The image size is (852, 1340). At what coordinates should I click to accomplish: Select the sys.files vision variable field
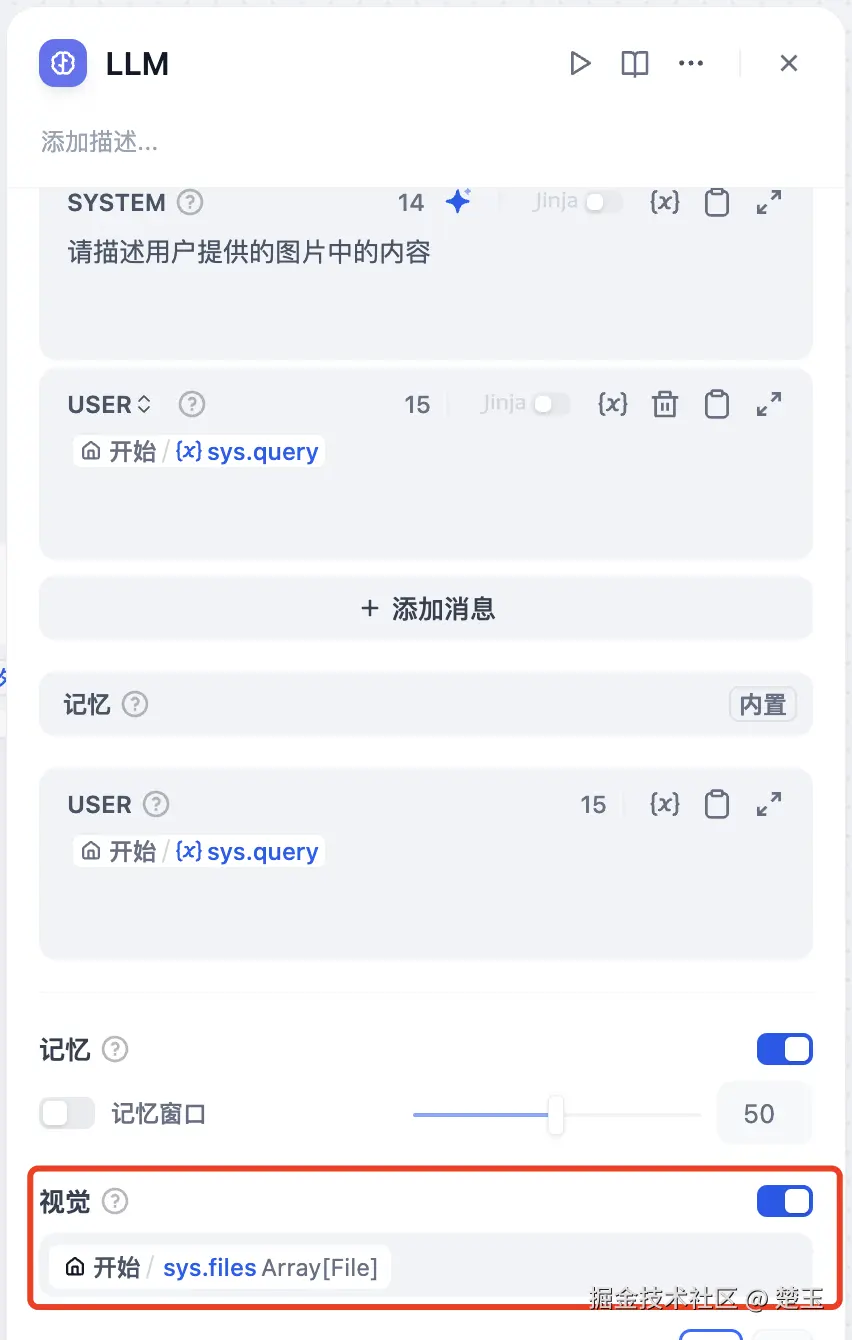(220, 1268)
